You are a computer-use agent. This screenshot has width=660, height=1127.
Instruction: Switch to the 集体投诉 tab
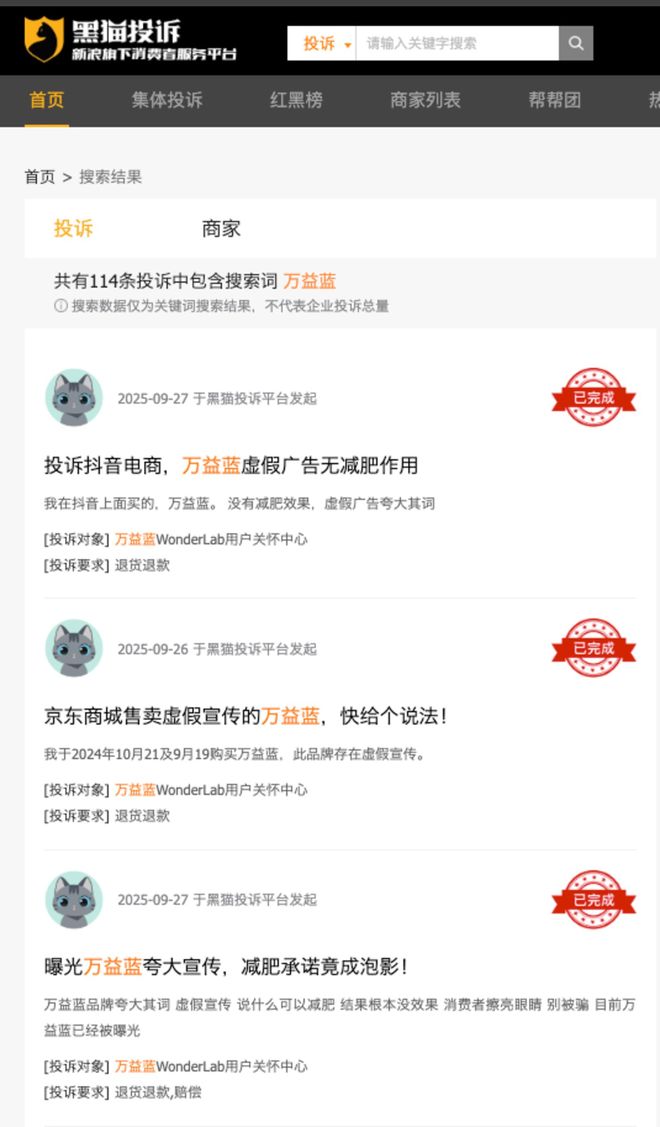(167, 100)
